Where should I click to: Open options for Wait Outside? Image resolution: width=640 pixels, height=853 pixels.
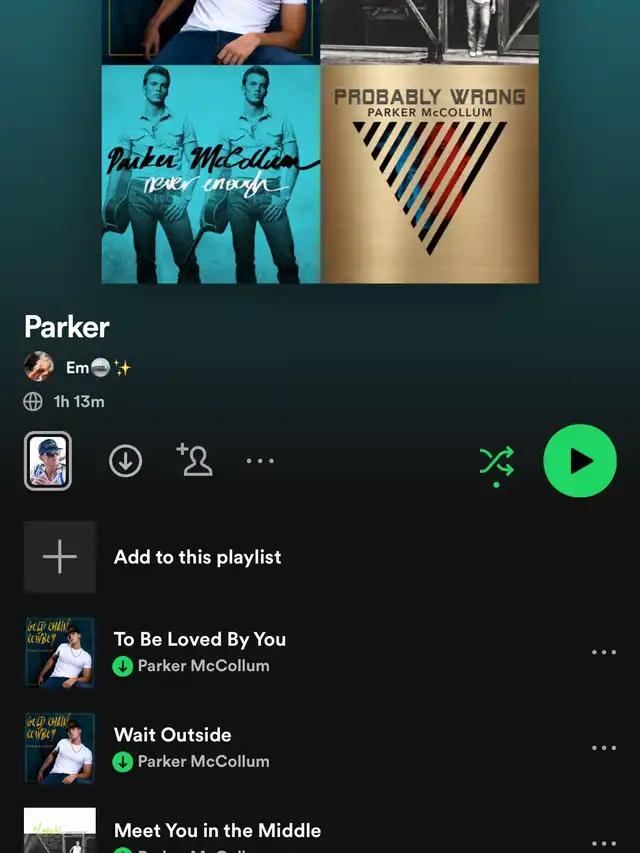[x=603, y=748]
